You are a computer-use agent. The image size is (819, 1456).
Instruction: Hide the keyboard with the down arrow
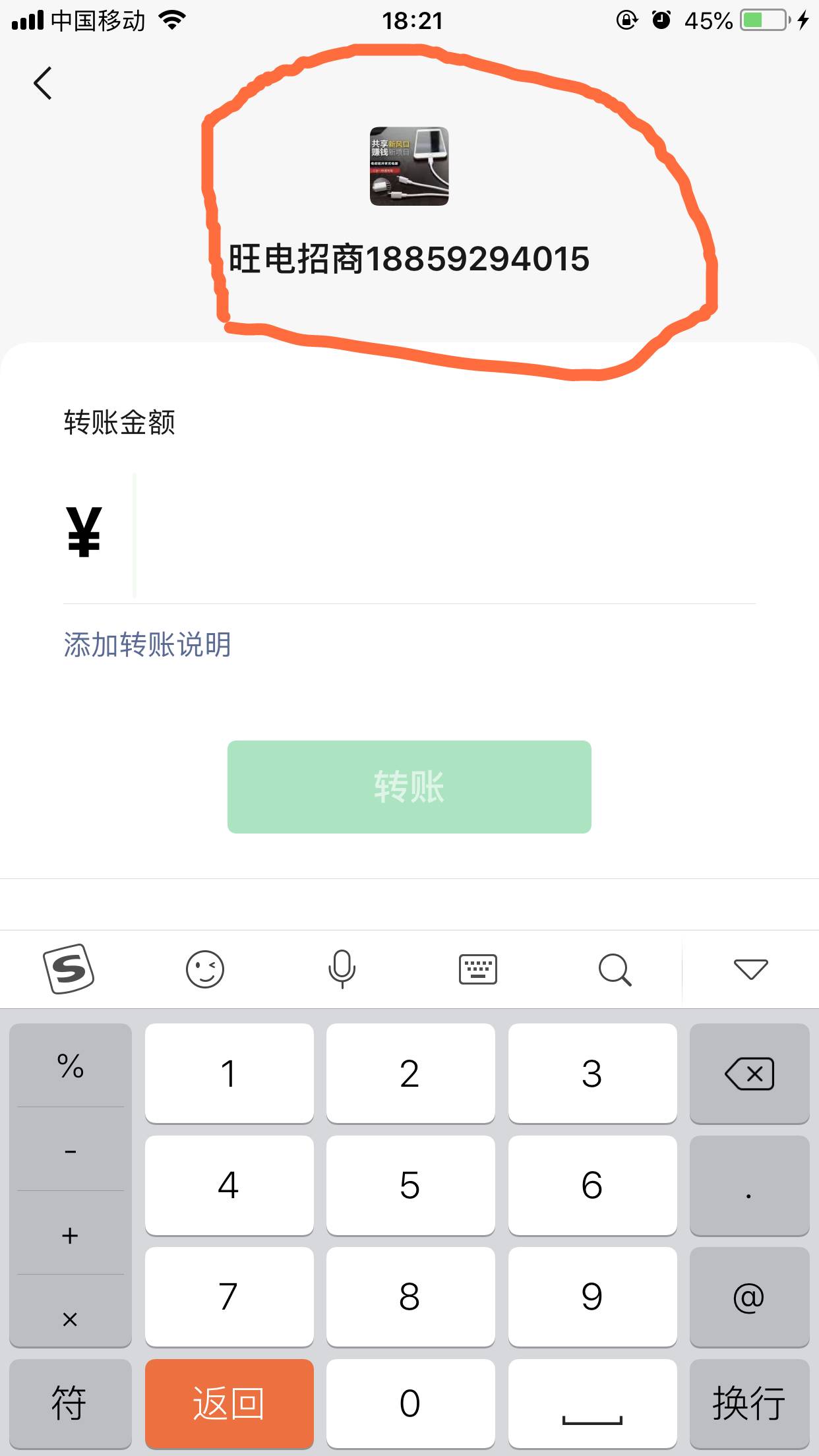click(x=750, y=969)
